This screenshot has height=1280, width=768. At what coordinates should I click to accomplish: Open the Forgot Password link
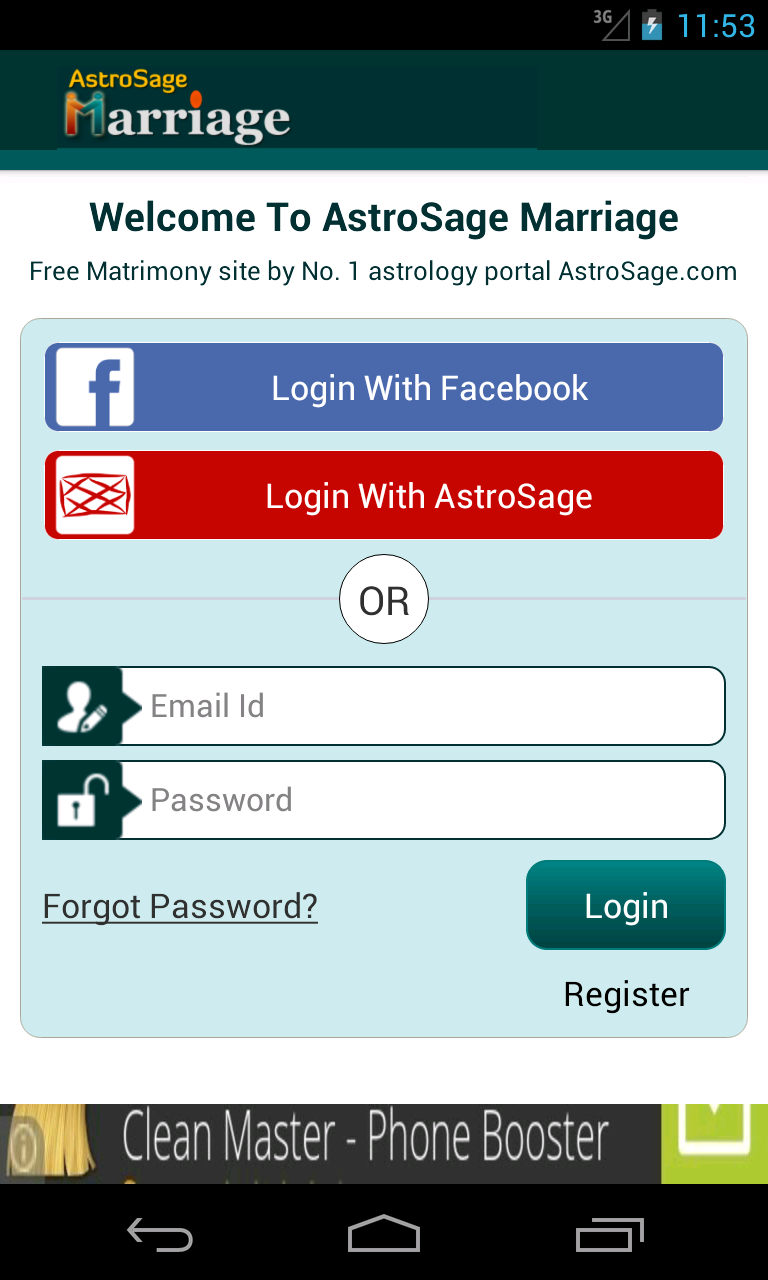coord(180,906)
